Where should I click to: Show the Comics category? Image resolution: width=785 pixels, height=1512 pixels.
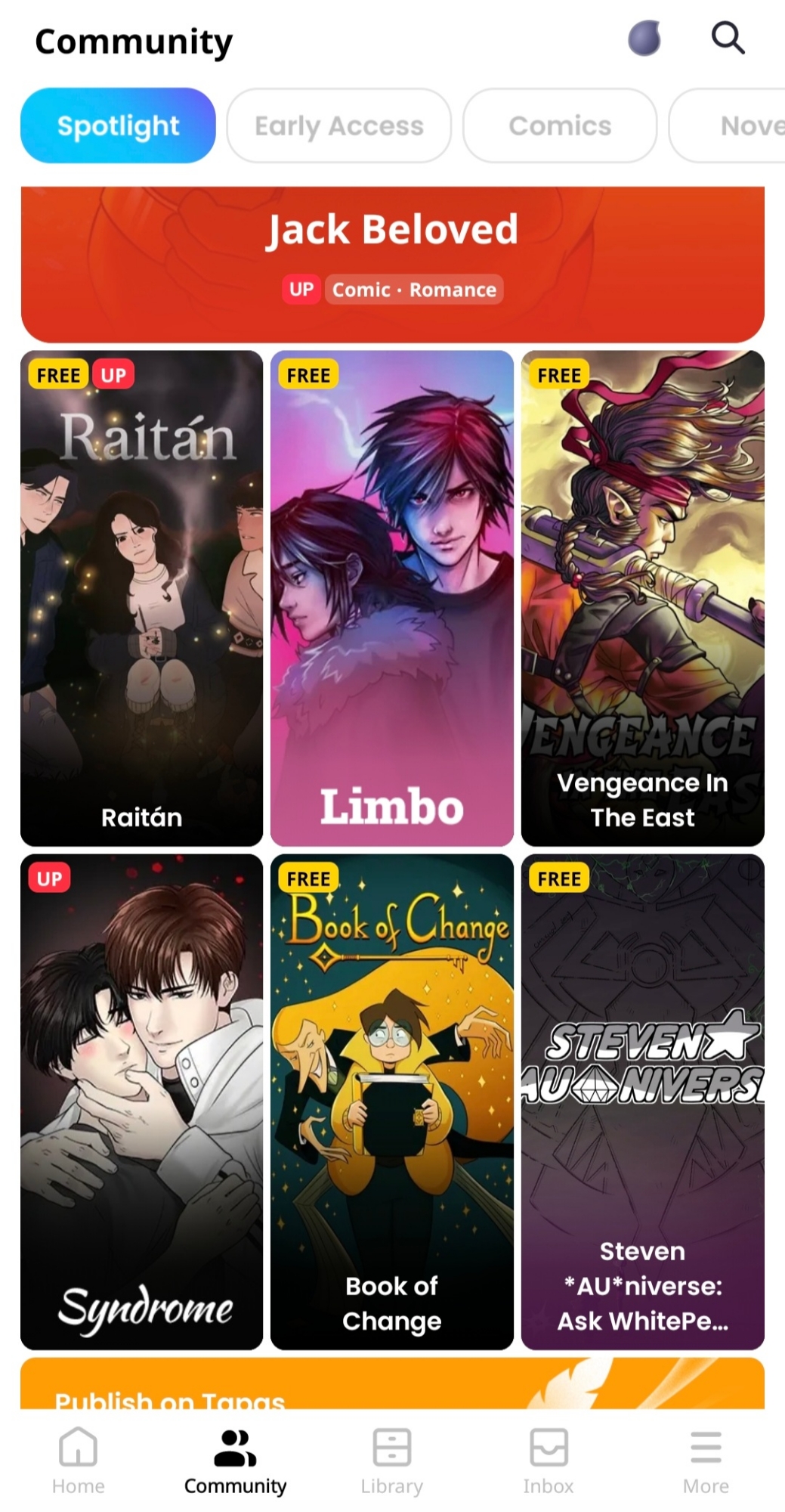(x=560, y=125)
